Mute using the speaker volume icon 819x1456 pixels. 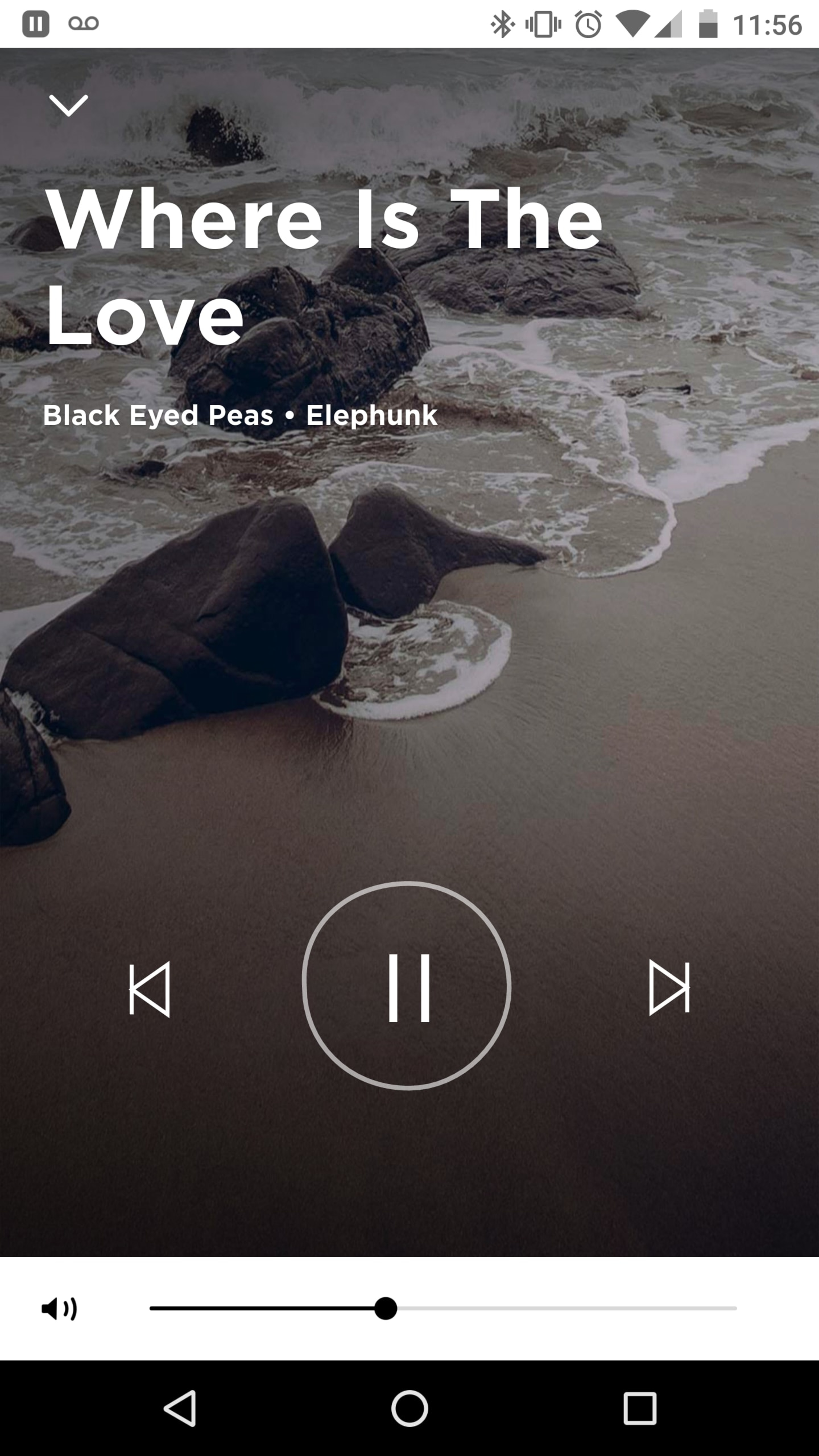click(x=59, y=1308)
